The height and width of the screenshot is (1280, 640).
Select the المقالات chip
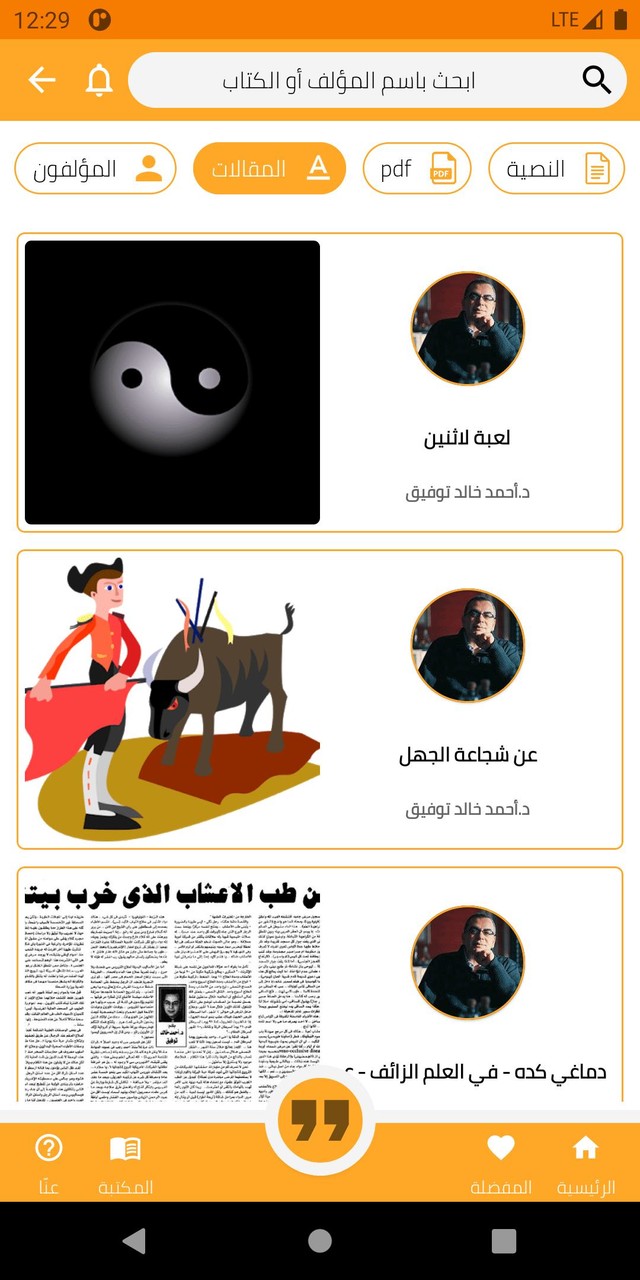tap(269, 169)
